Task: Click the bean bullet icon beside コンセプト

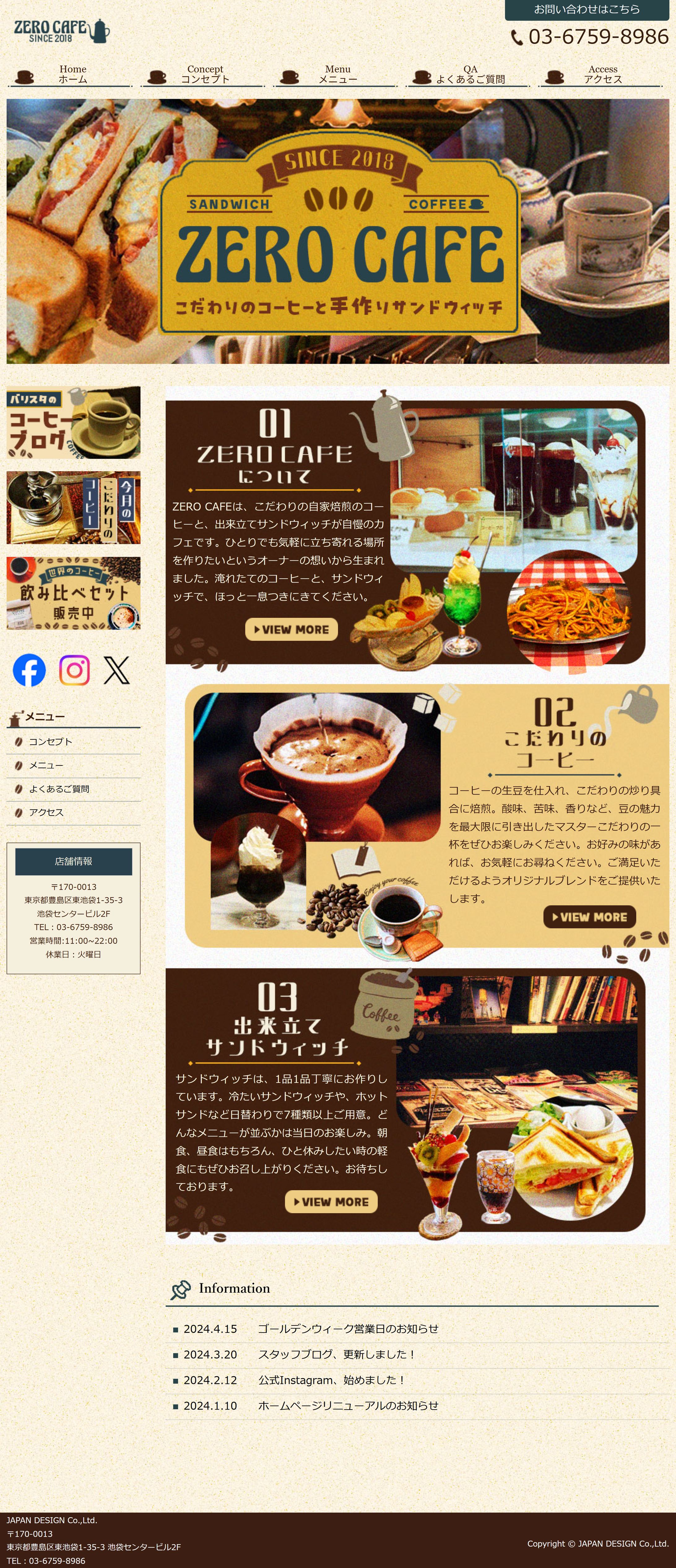Action: point(18,741)
